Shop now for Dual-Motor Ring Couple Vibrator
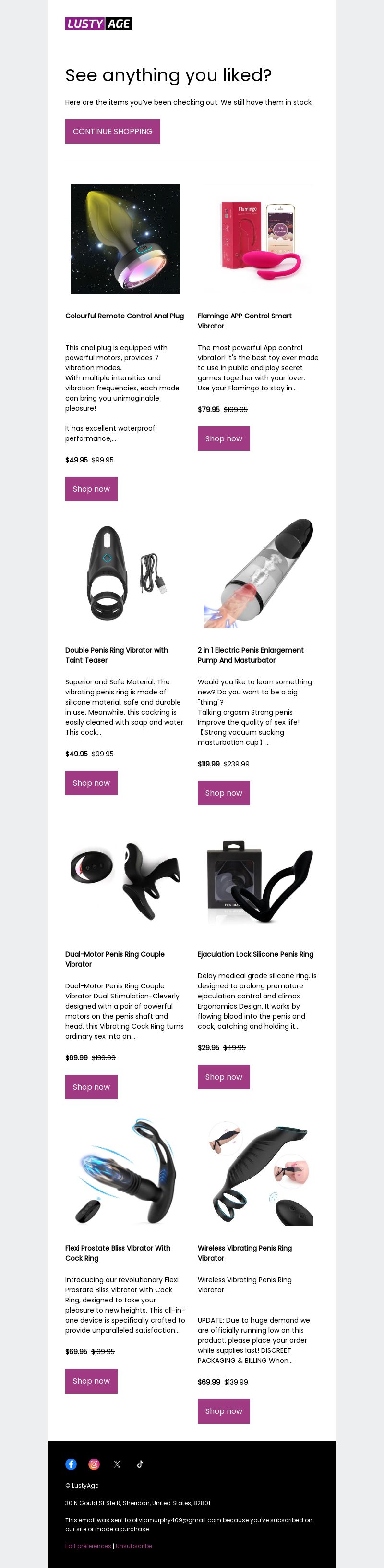Viewport: 384px width, 1568px height. coord(91,1086)
